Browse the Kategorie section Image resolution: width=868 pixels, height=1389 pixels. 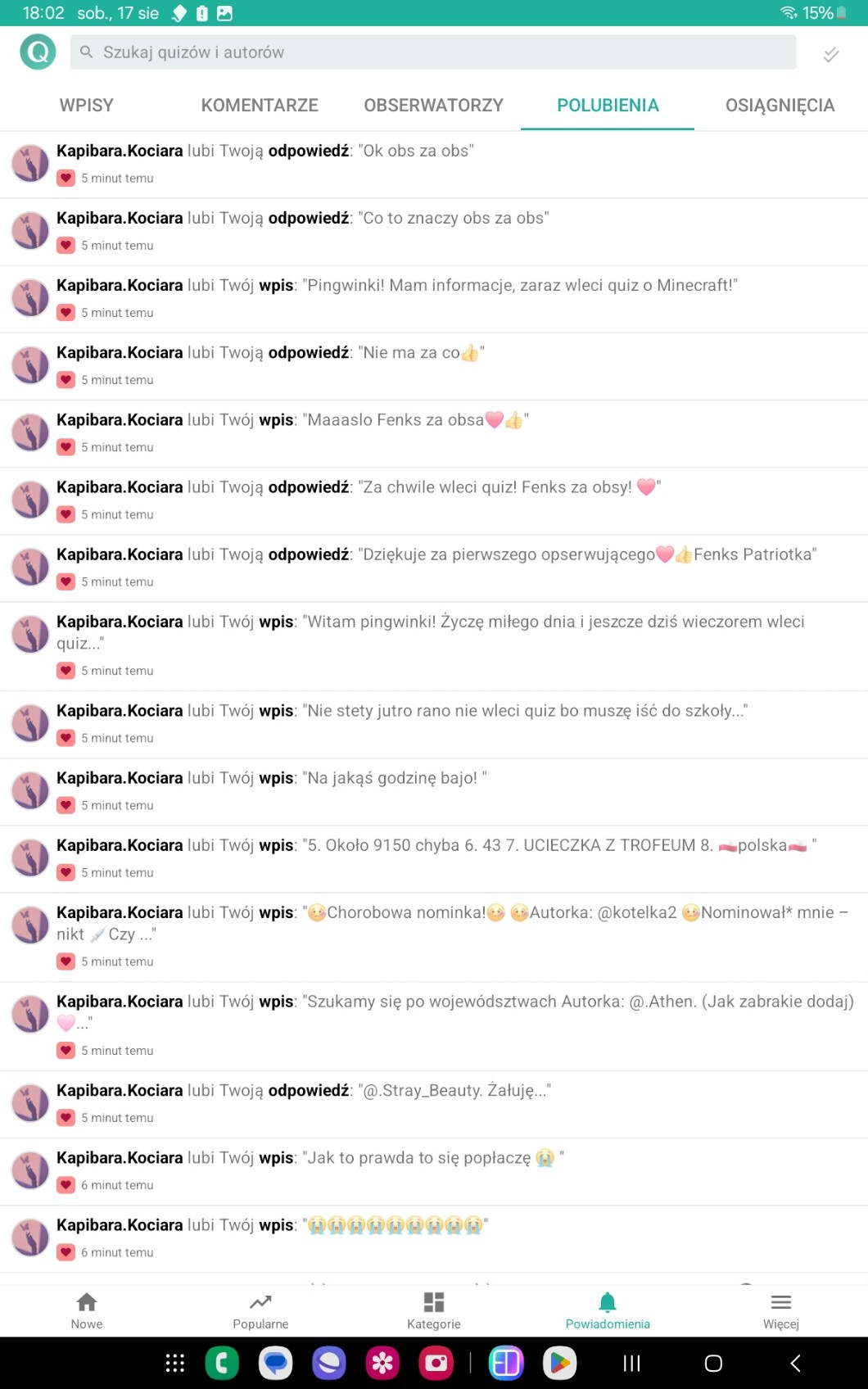coord(434,1310)
